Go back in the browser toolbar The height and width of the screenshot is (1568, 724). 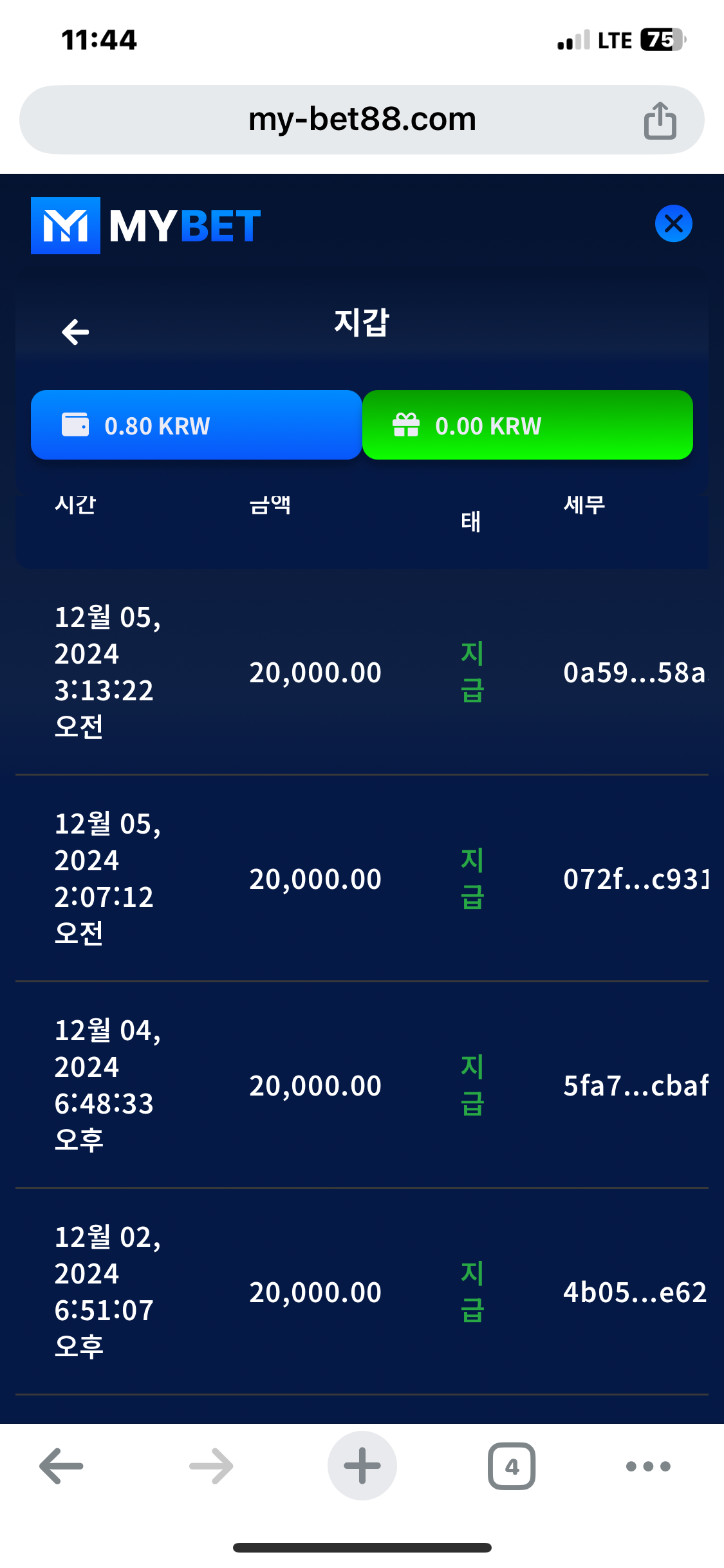(62, 1466)
